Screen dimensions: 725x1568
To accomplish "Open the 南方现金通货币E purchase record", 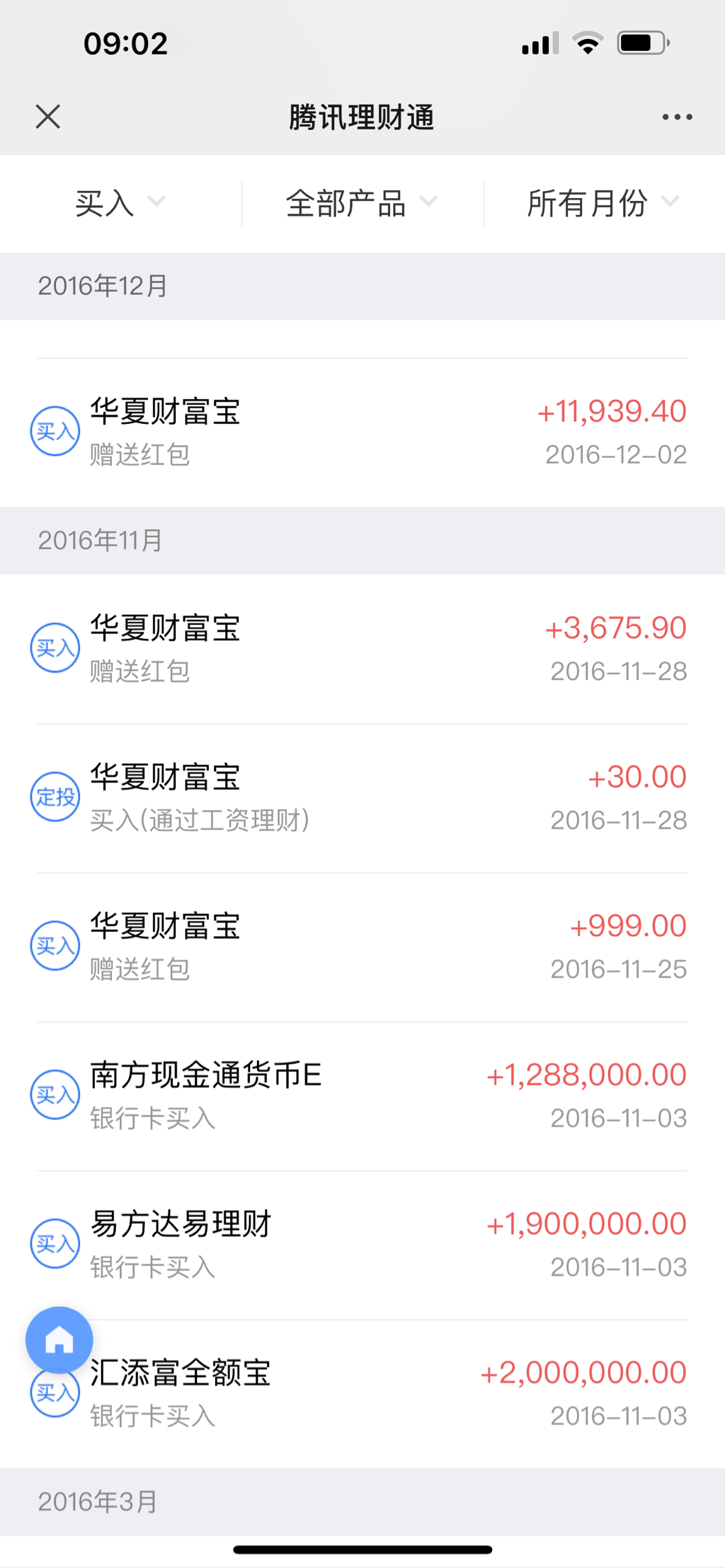I will (362, 1095).
